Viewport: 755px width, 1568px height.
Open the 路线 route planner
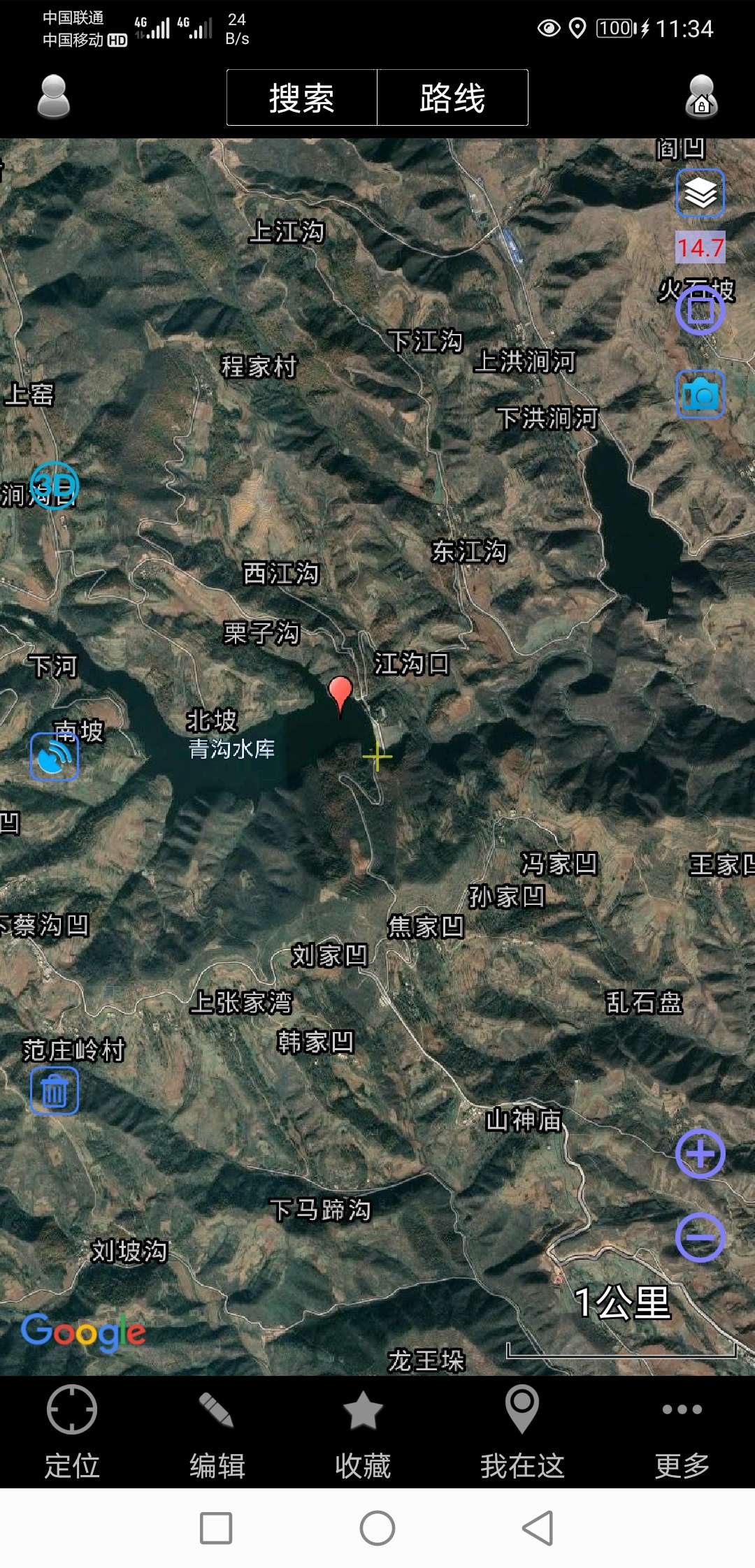coord(452,98)
